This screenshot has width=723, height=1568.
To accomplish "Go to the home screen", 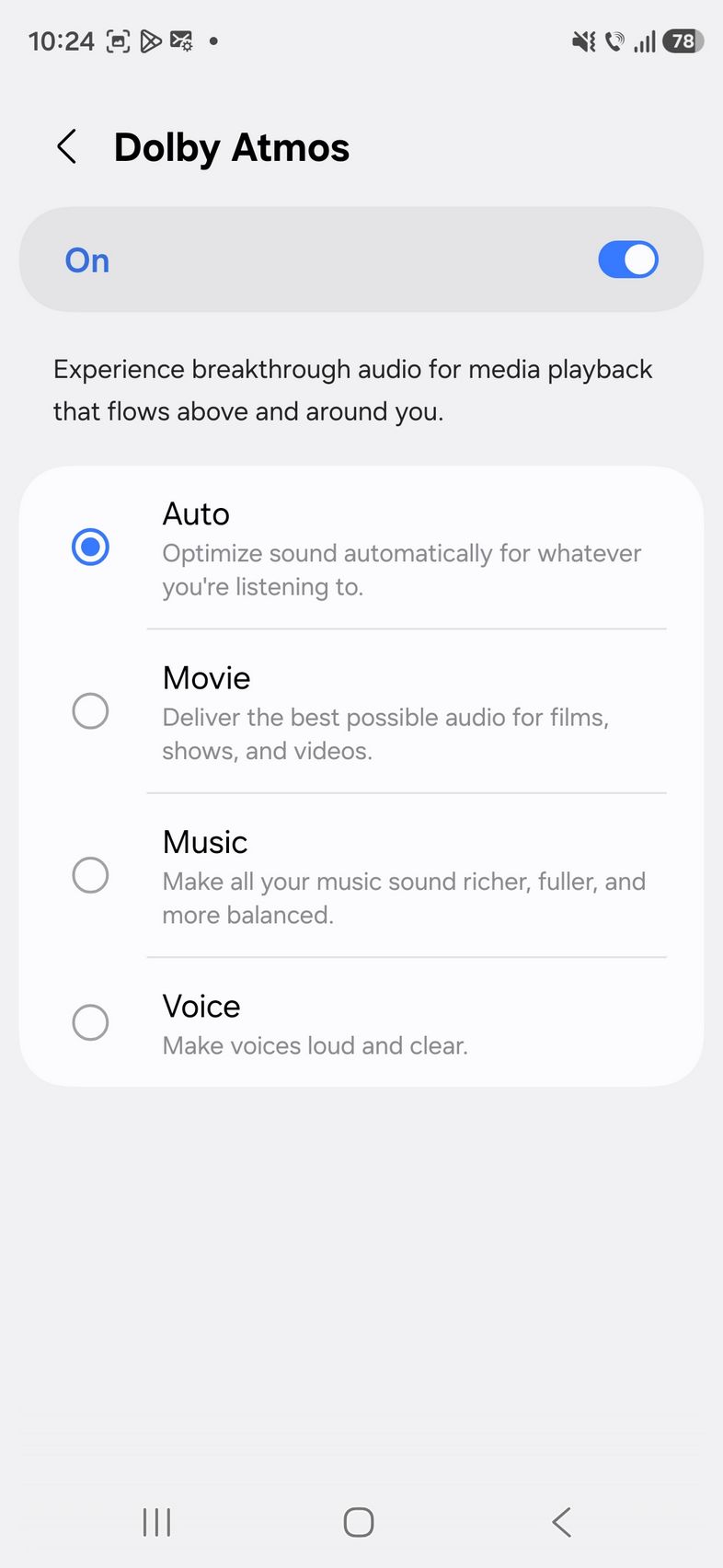I will pyautogui.click(x=359, y=1522).
